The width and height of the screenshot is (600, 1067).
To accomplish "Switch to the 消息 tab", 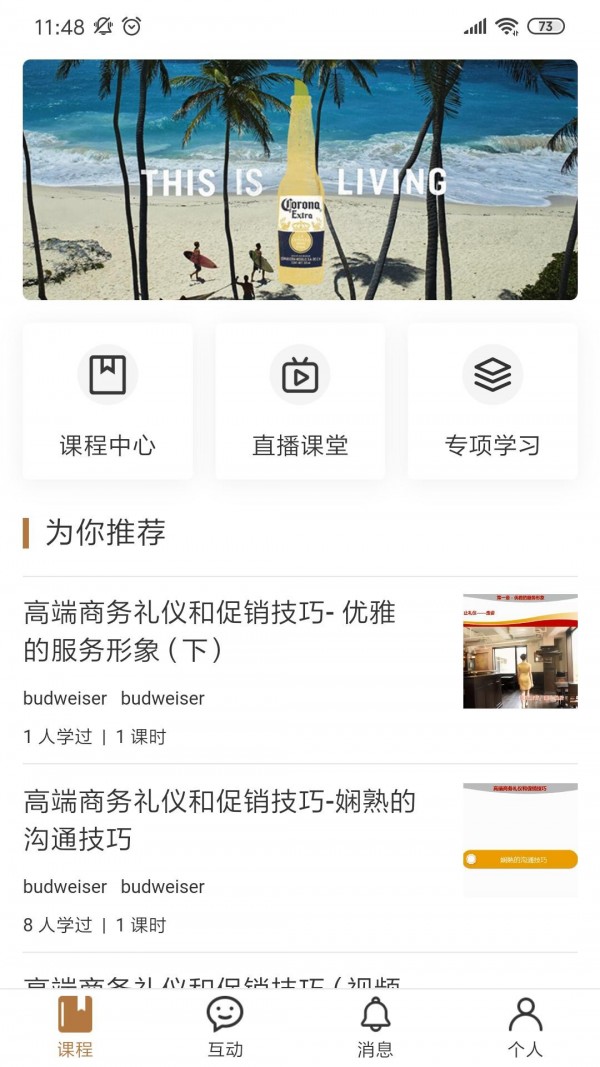I will (x=375, y=1027).
